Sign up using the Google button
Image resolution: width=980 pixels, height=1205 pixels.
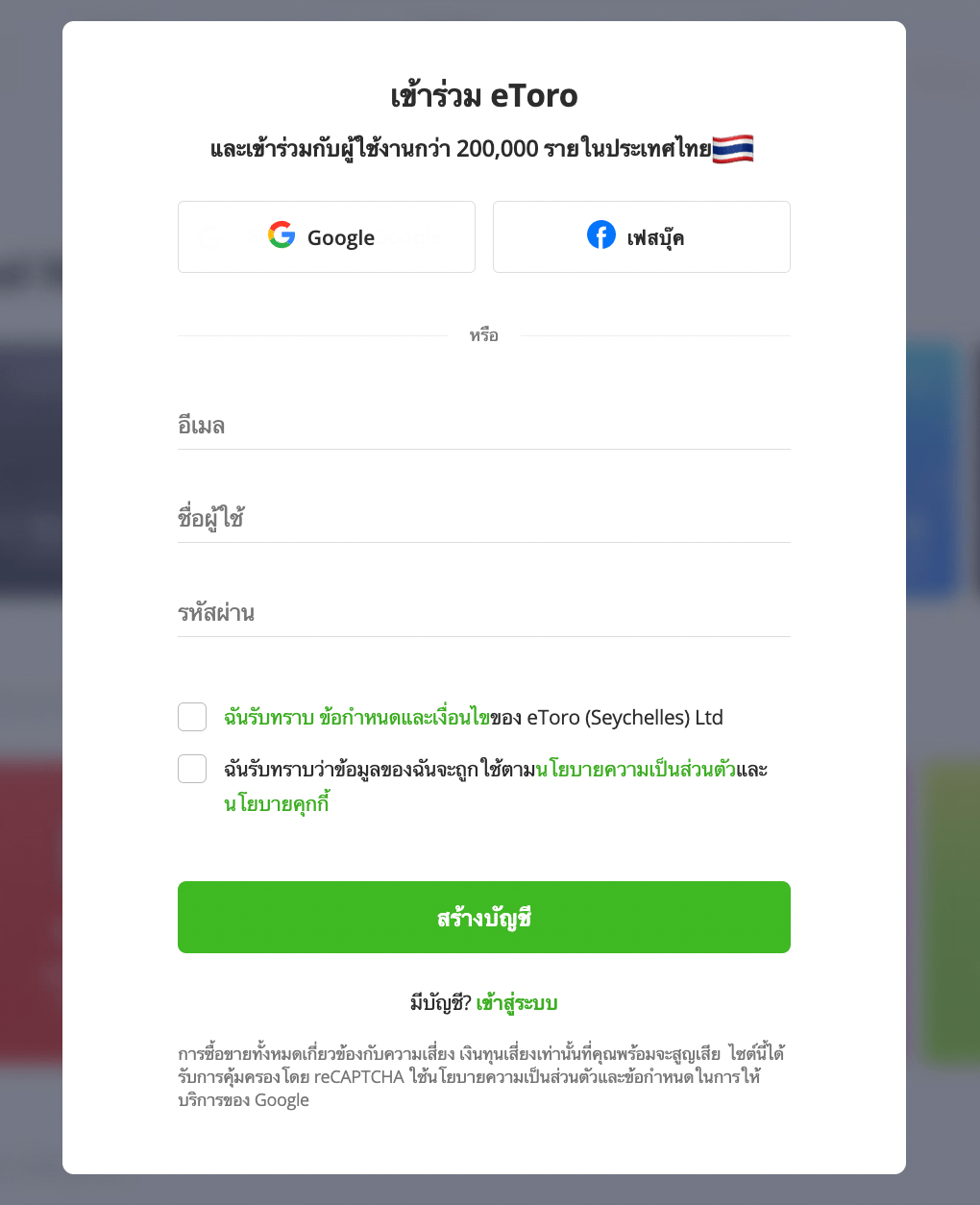point(327,236)
